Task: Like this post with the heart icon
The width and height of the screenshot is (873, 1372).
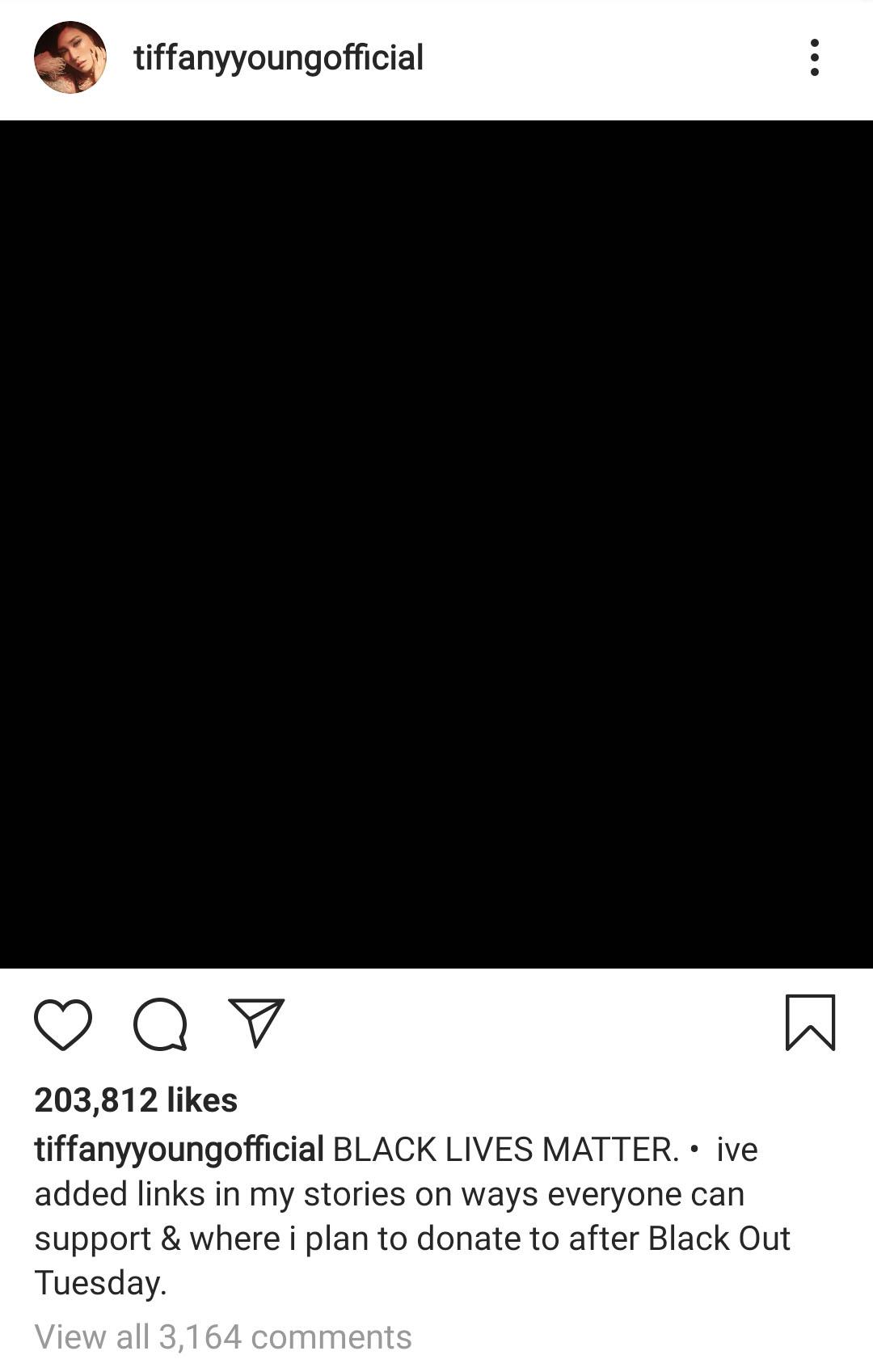Action: coord(63,1024)
